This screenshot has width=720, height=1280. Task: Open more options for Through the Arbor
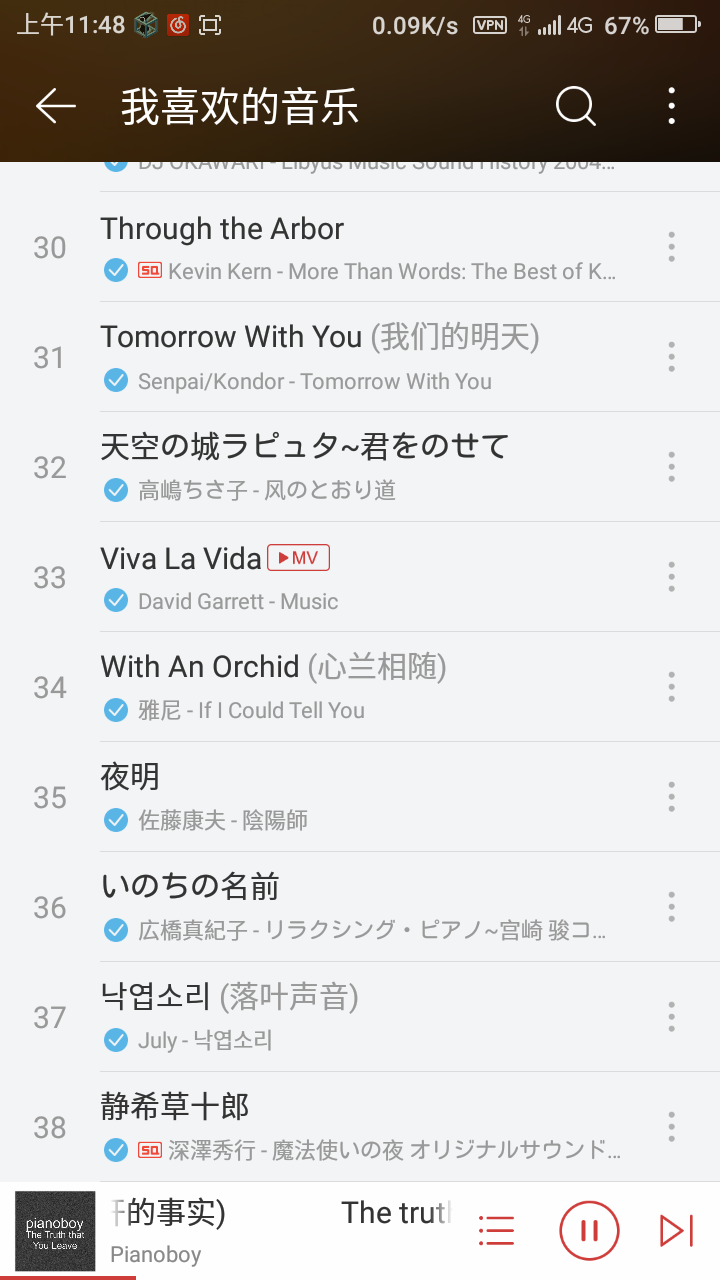(671, 246)
